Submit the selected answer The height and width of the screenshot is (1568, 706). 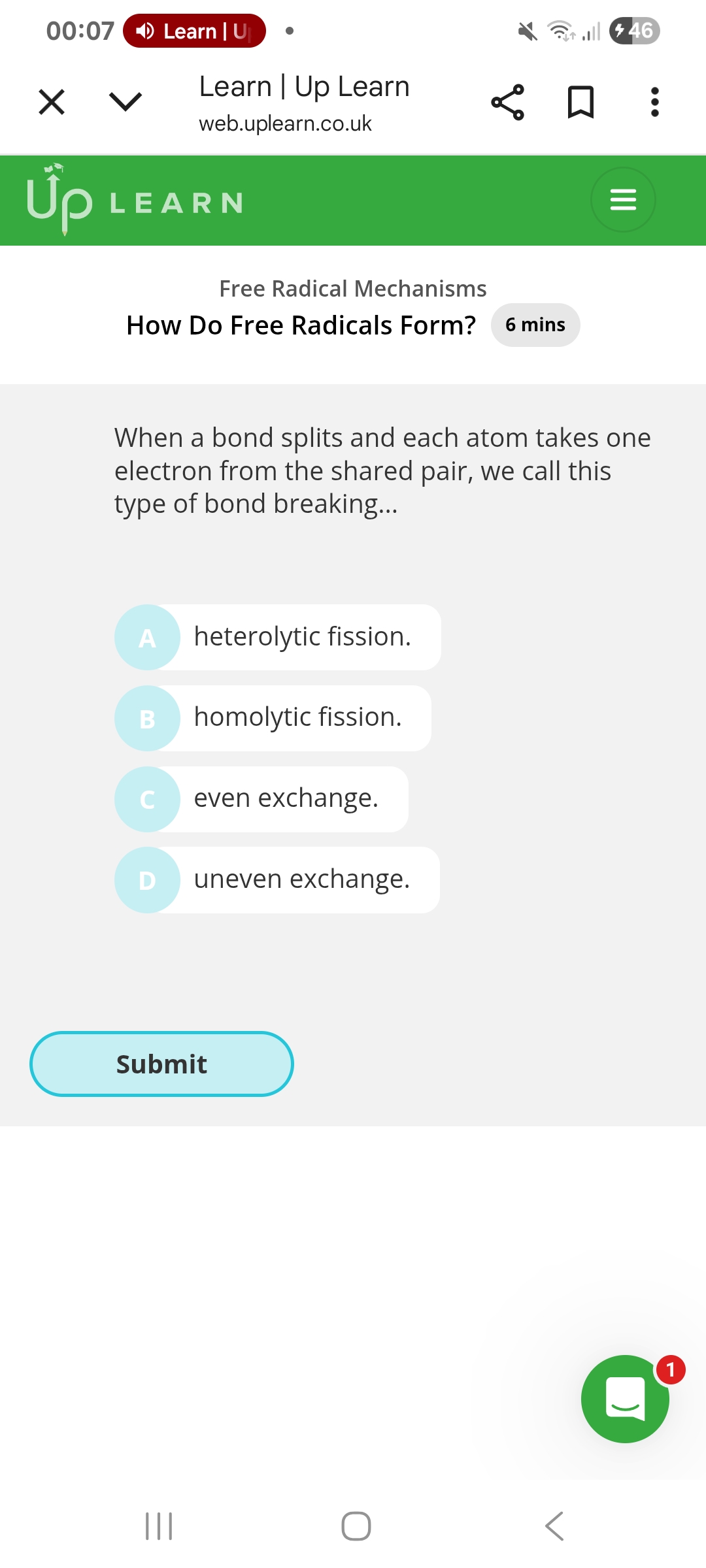tap(161, 1064)
